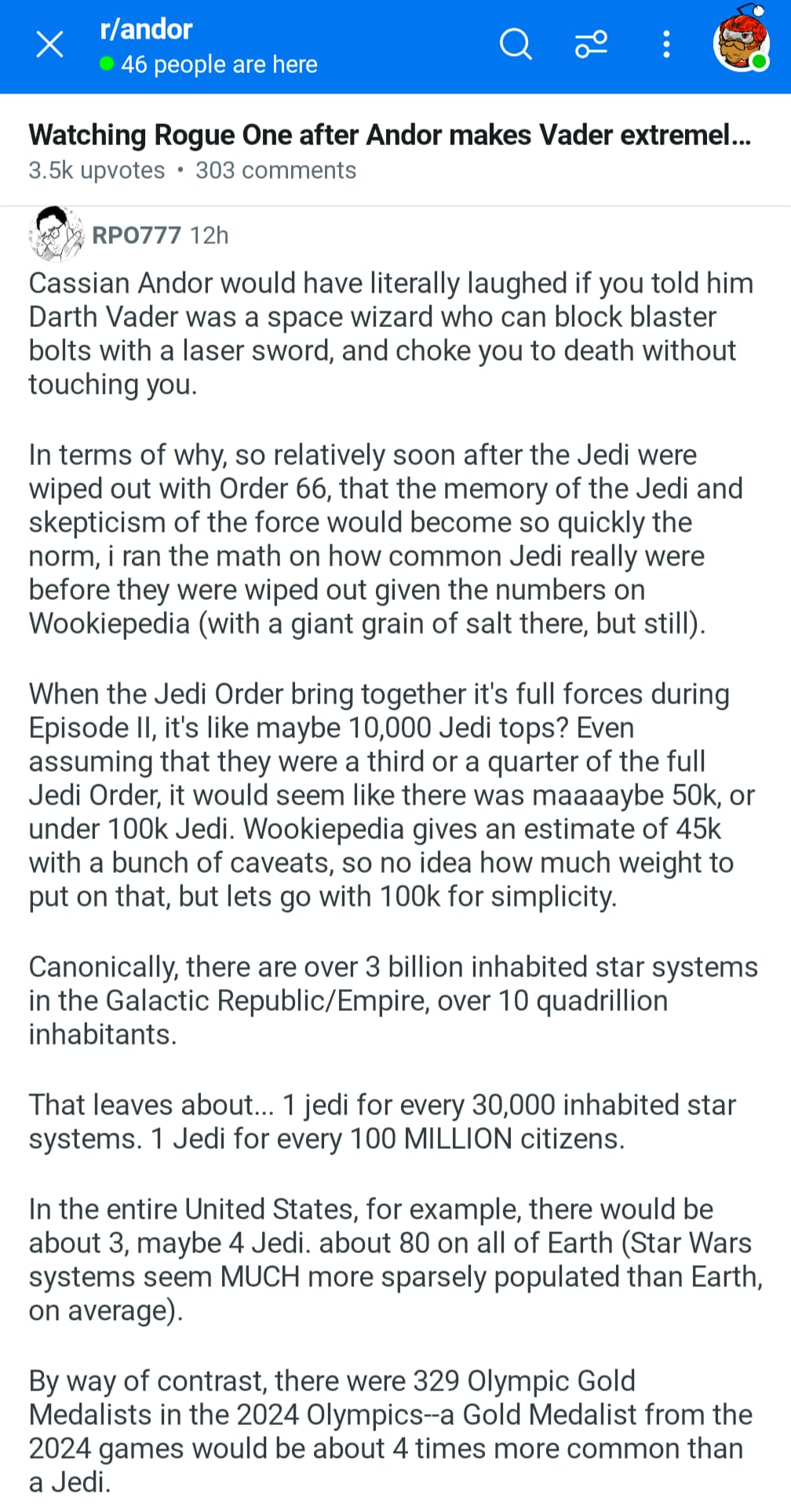Viewport: 791px width, 1512px height.
Task: Open the three-dot overflow menu
Action: 666,45
